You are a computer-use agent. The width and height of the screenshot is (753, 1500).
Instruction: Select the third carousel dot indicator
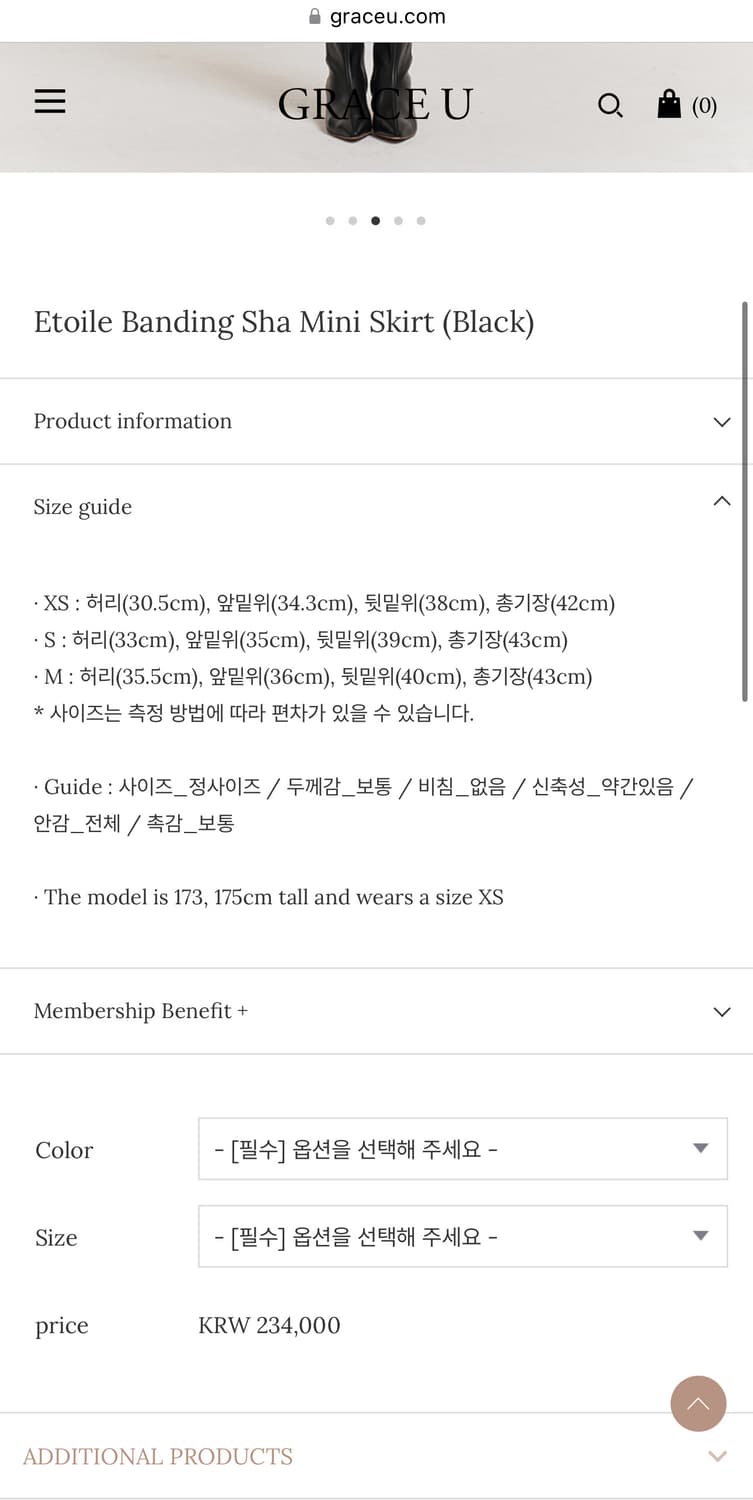coord(375,221)
